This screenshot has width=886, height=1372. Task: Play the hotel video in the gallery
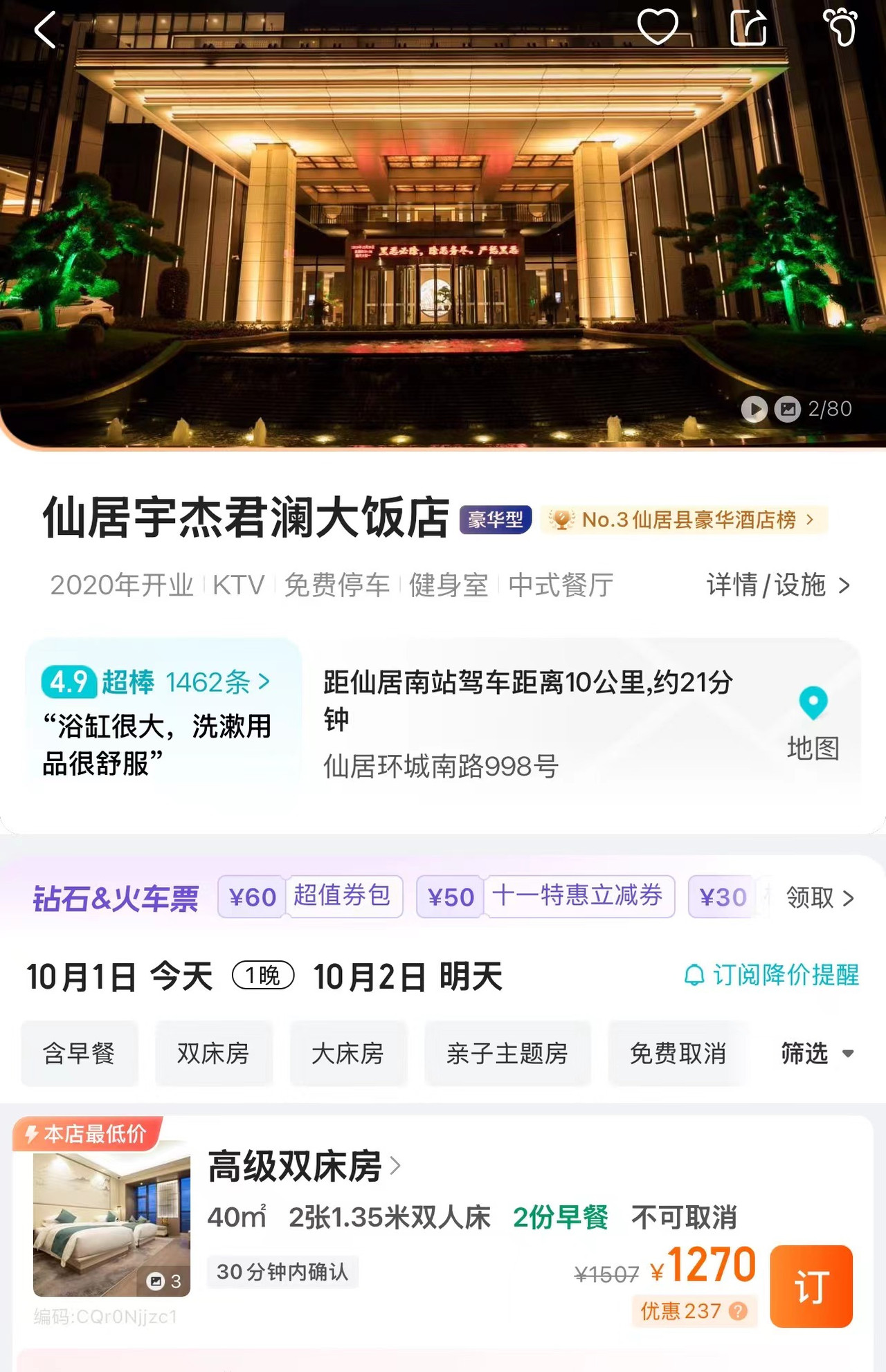[x=754, y=410]
